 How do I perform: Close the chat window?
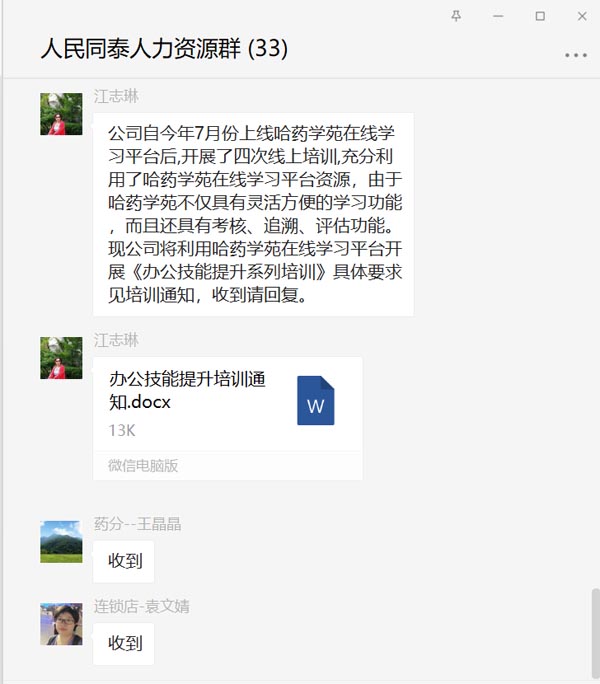pos(582,16)
